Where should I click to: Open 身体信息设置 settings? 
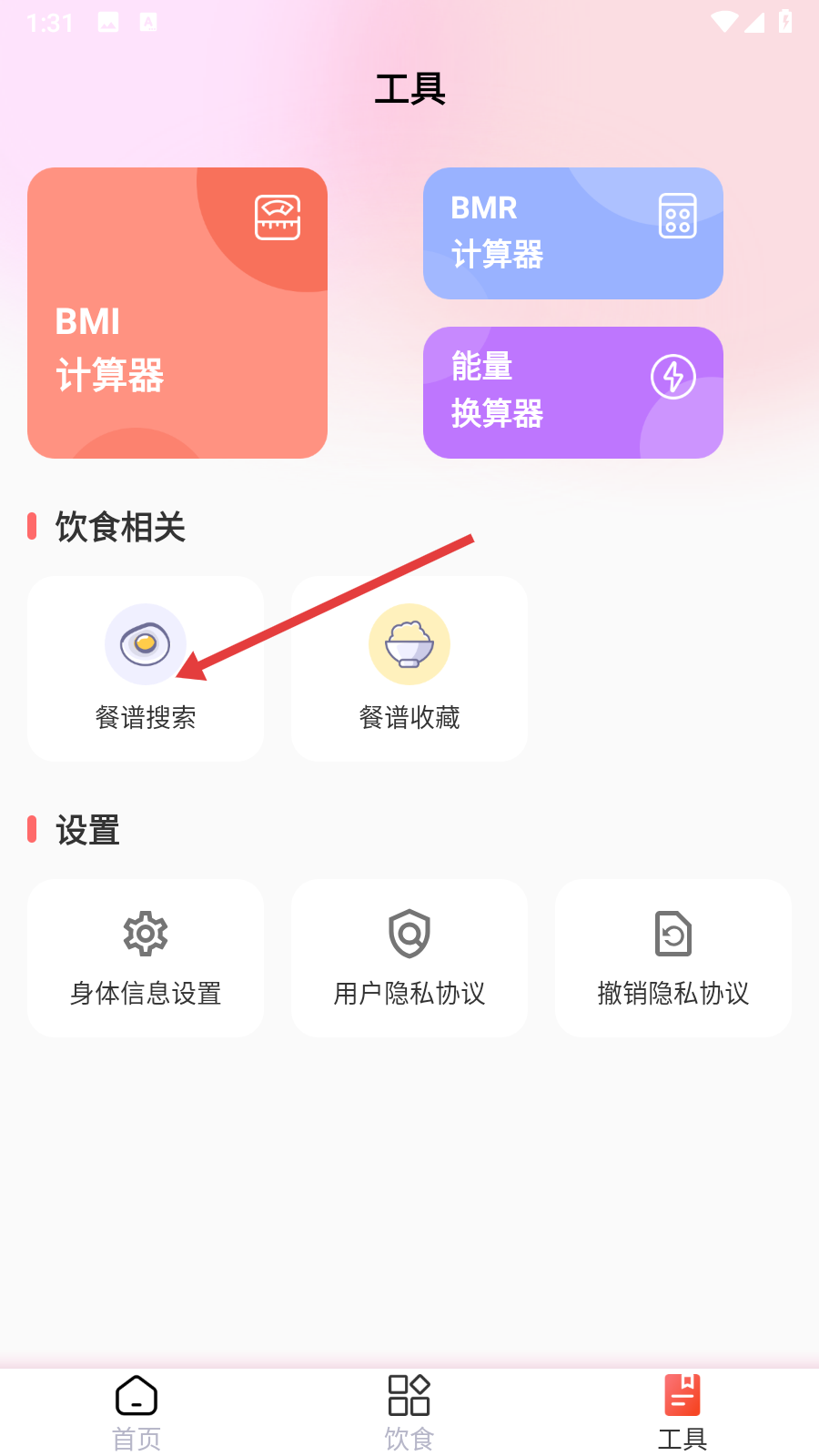(x=146, y=958)
